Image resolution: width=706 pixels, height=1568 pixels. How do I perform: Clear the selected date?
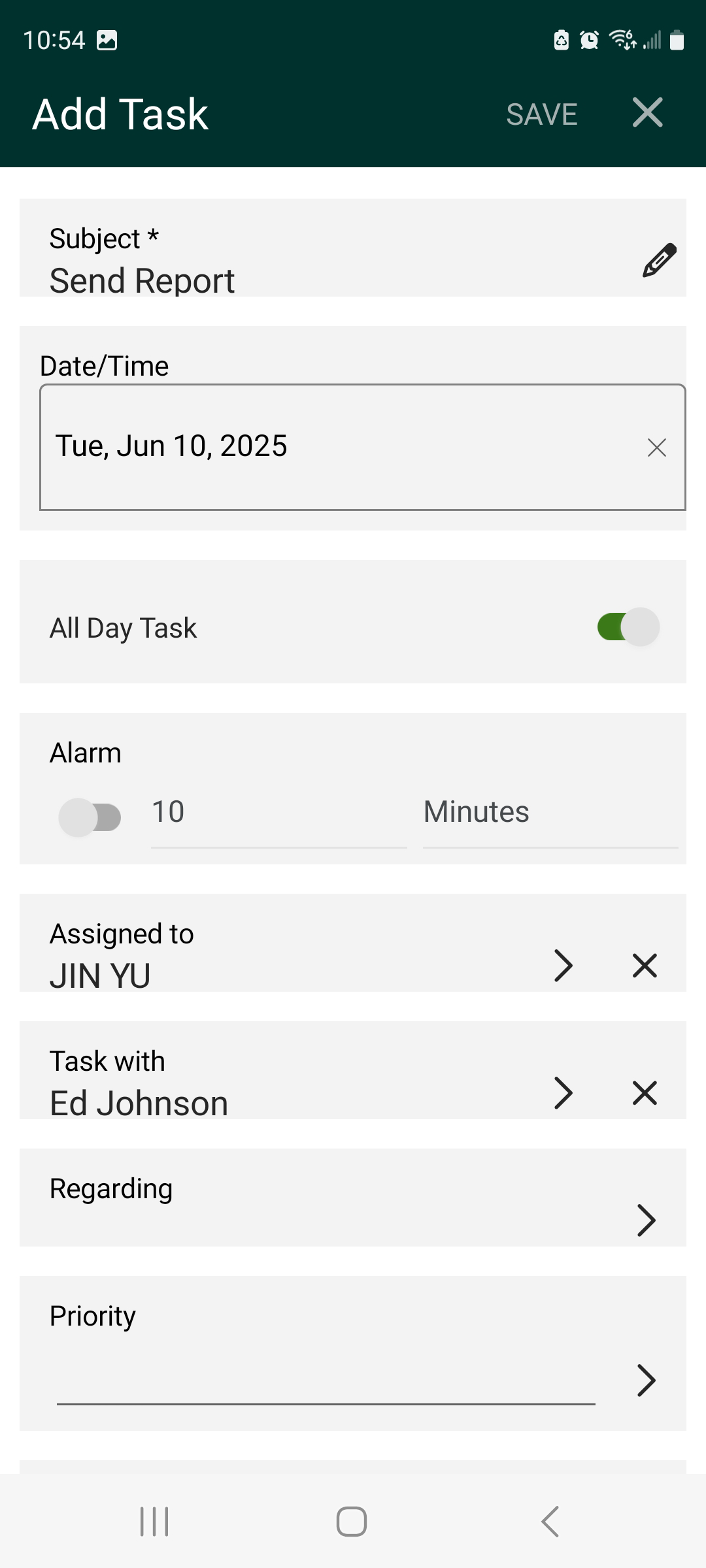656,448
